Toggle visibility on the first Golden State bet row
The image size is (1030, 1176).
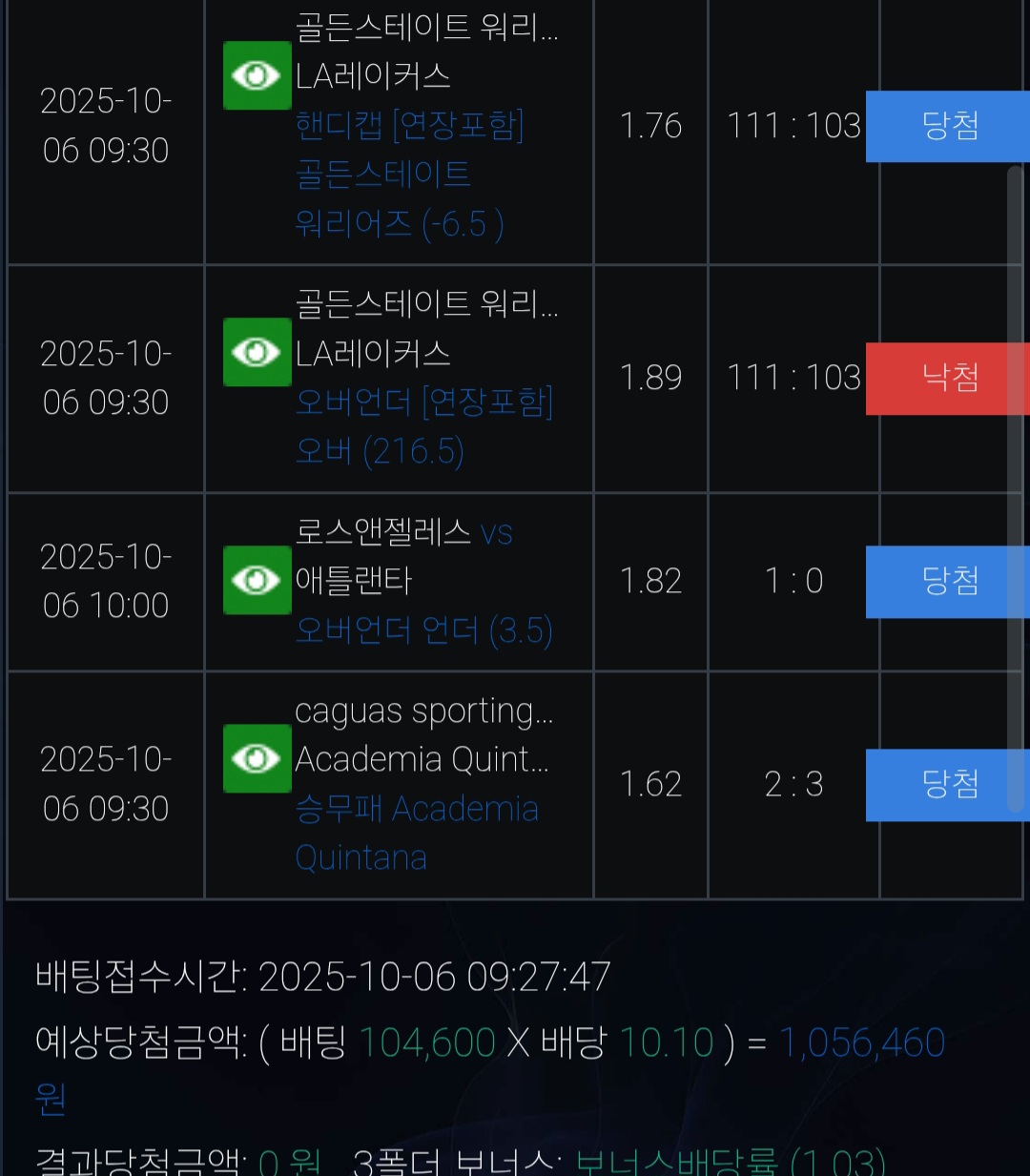257,75
